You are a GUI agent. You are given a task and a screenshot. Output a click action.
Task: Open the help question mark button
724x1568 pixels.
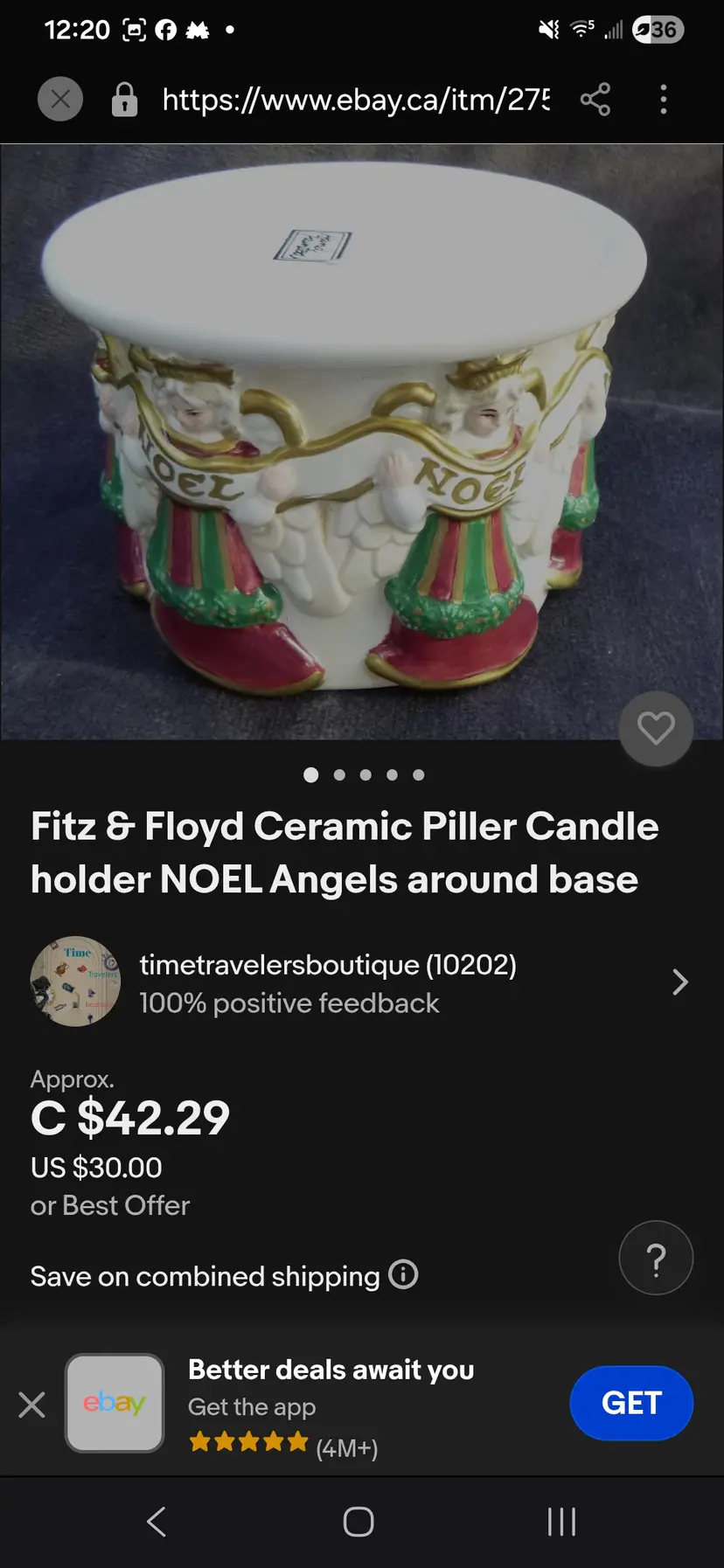tap(656, 1258)
